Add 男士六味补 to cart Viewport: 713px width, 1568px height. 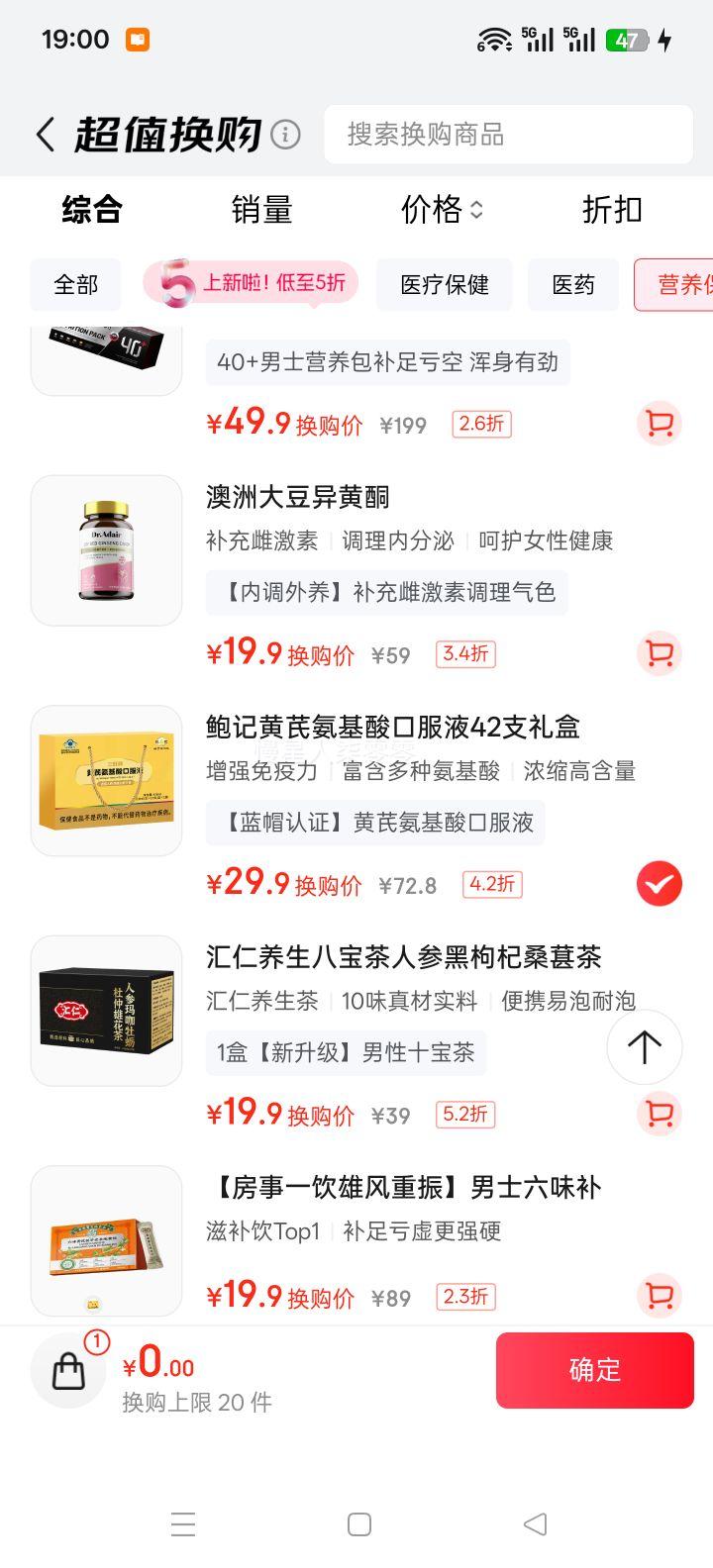click(659, 1296)
